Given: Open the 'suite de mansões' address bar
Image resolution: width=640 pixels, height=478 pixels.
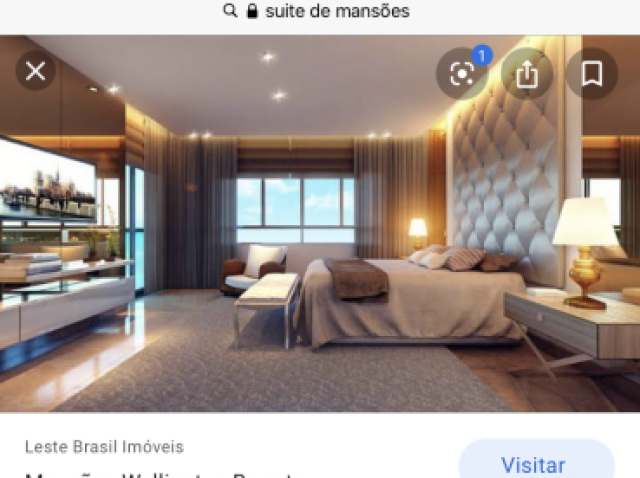Looking at the screenshot, I should click(x=320, y=12).
